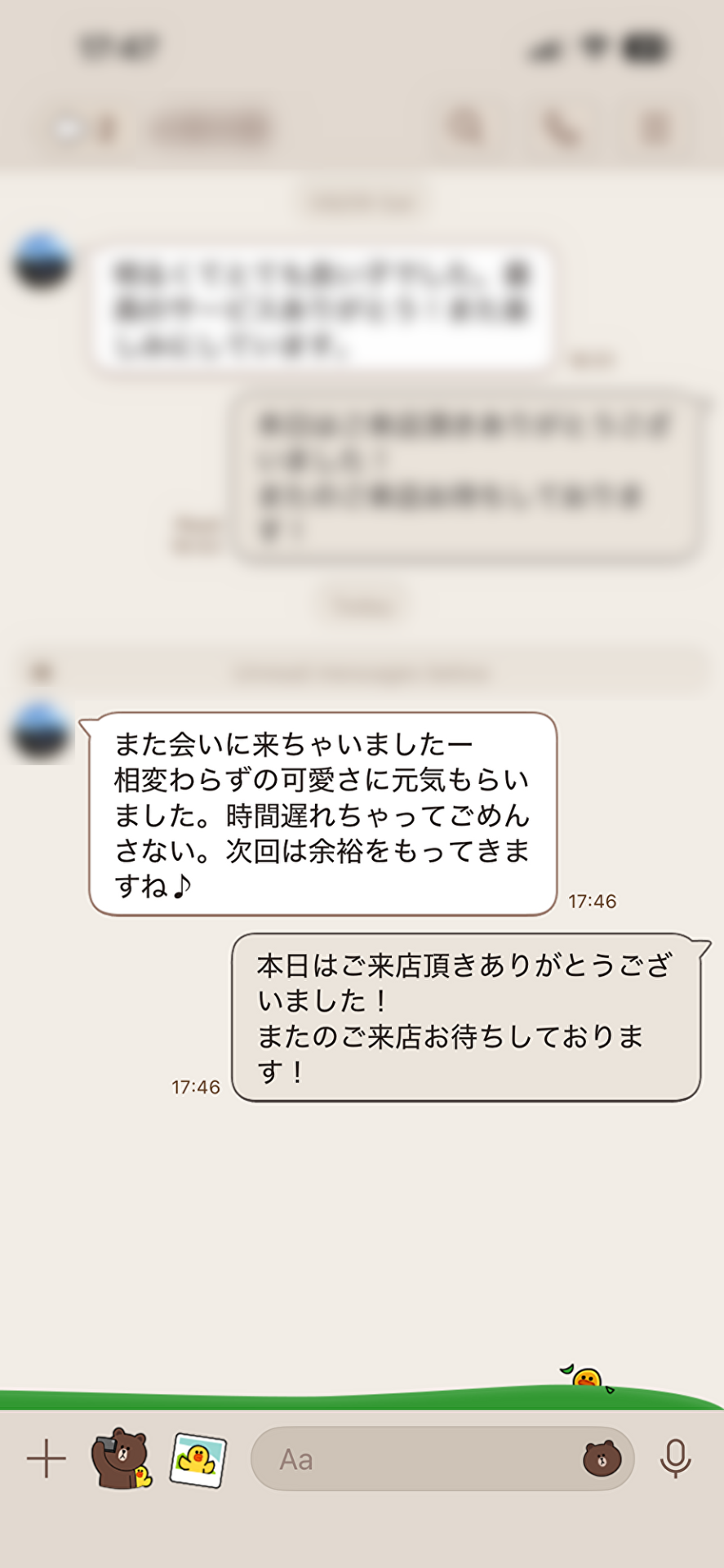This screenshot has width=724, height=1568.
Task: Open the sticker and emoji picker
Action: click(x=602, y=1459)
